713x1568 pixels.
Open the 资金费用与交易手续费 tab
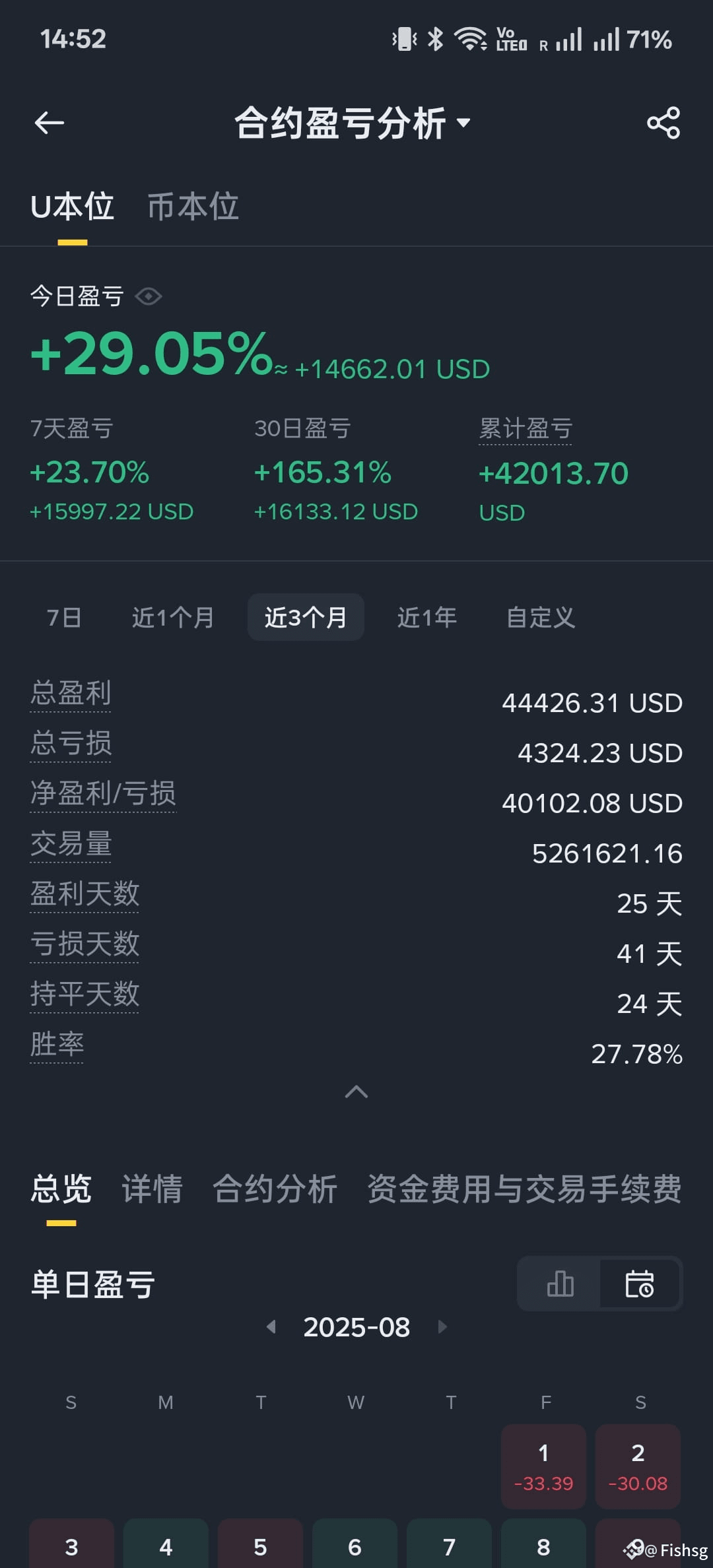525,1189
